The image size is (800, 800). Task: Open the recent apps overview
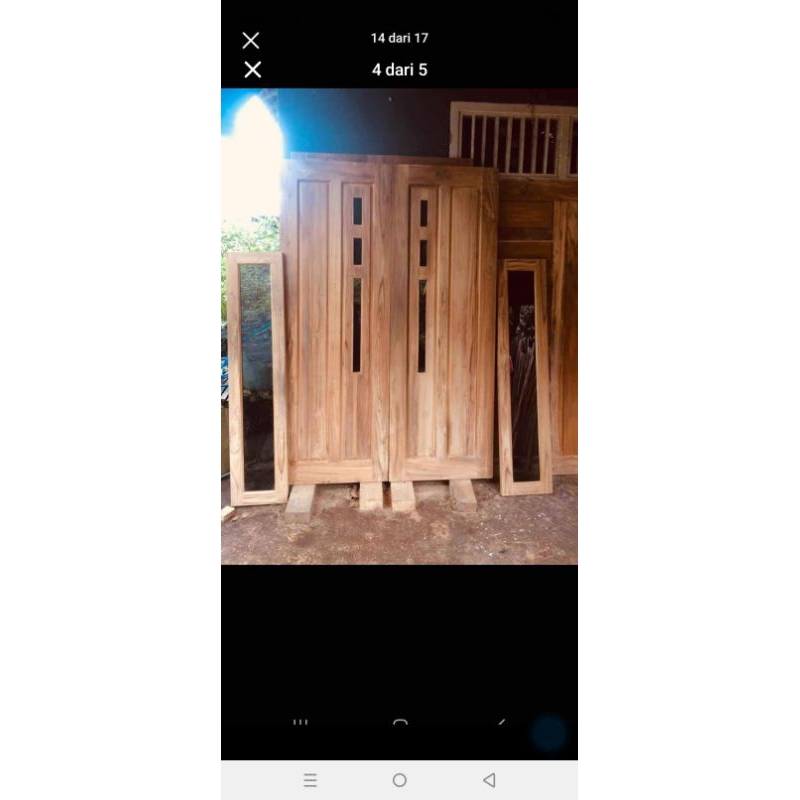point(310,780)
